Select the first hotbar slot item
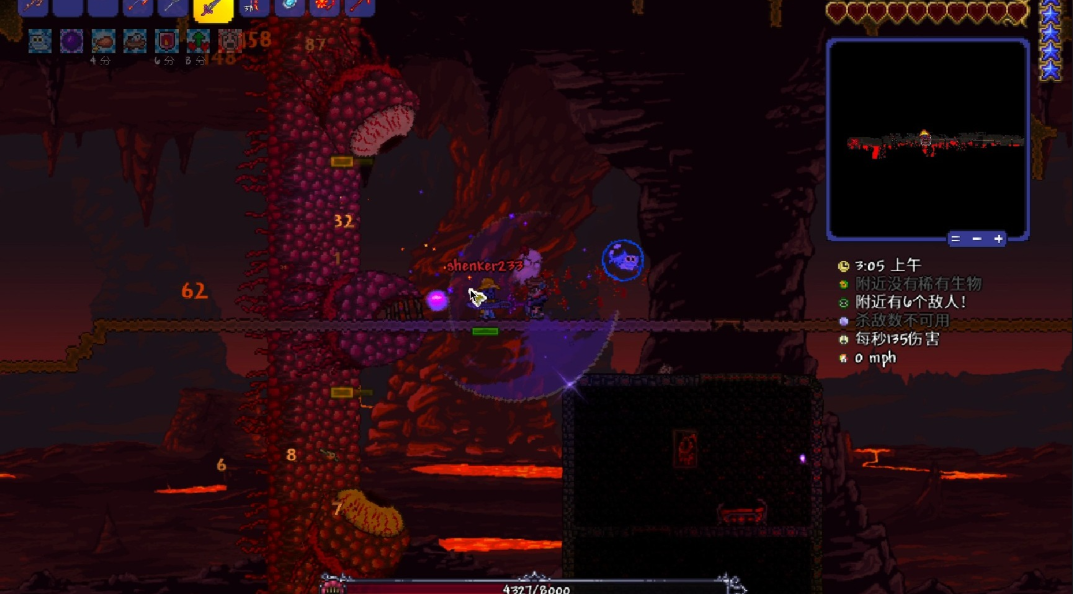1073x594 pixels. point(33,7)
